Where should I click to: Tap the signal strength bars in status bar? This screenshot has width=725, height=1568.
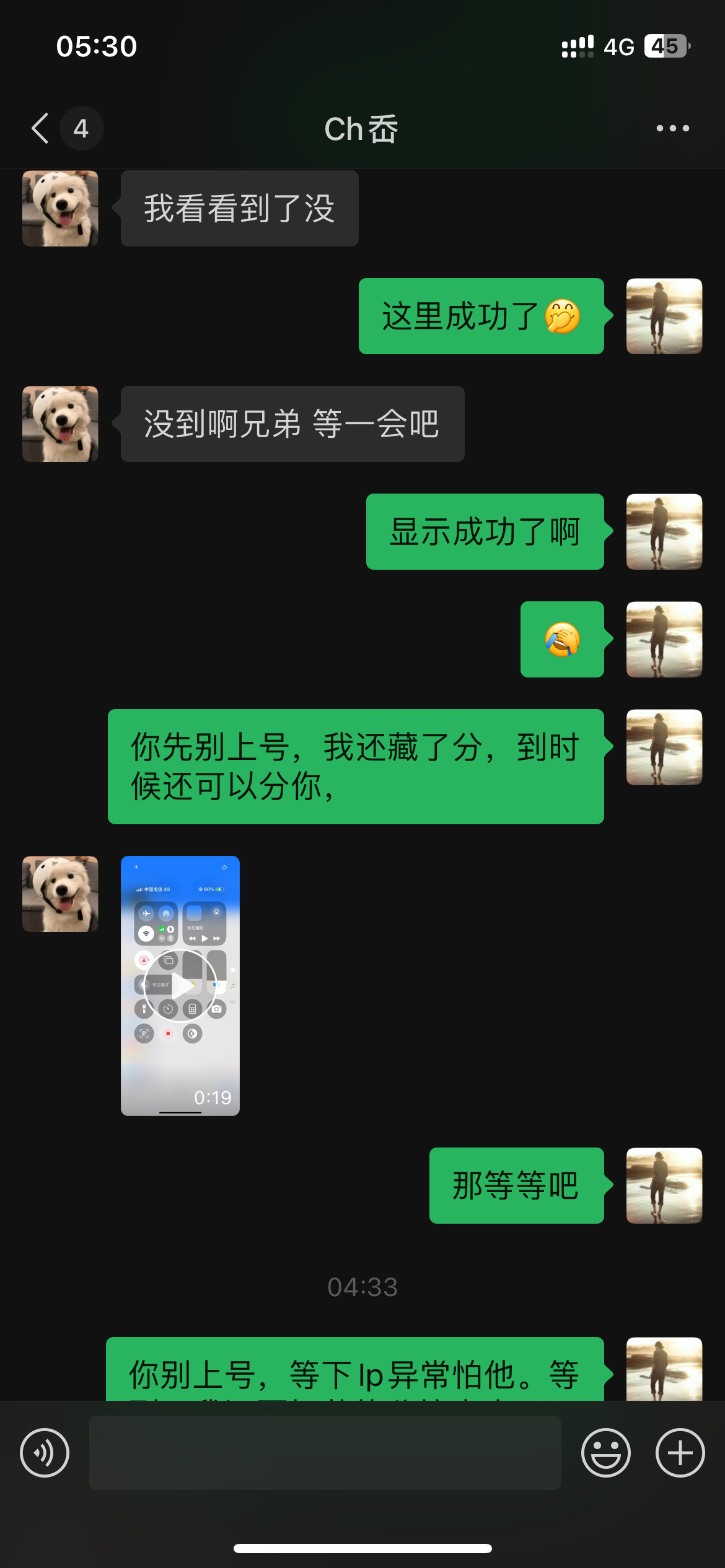[577, 45]
